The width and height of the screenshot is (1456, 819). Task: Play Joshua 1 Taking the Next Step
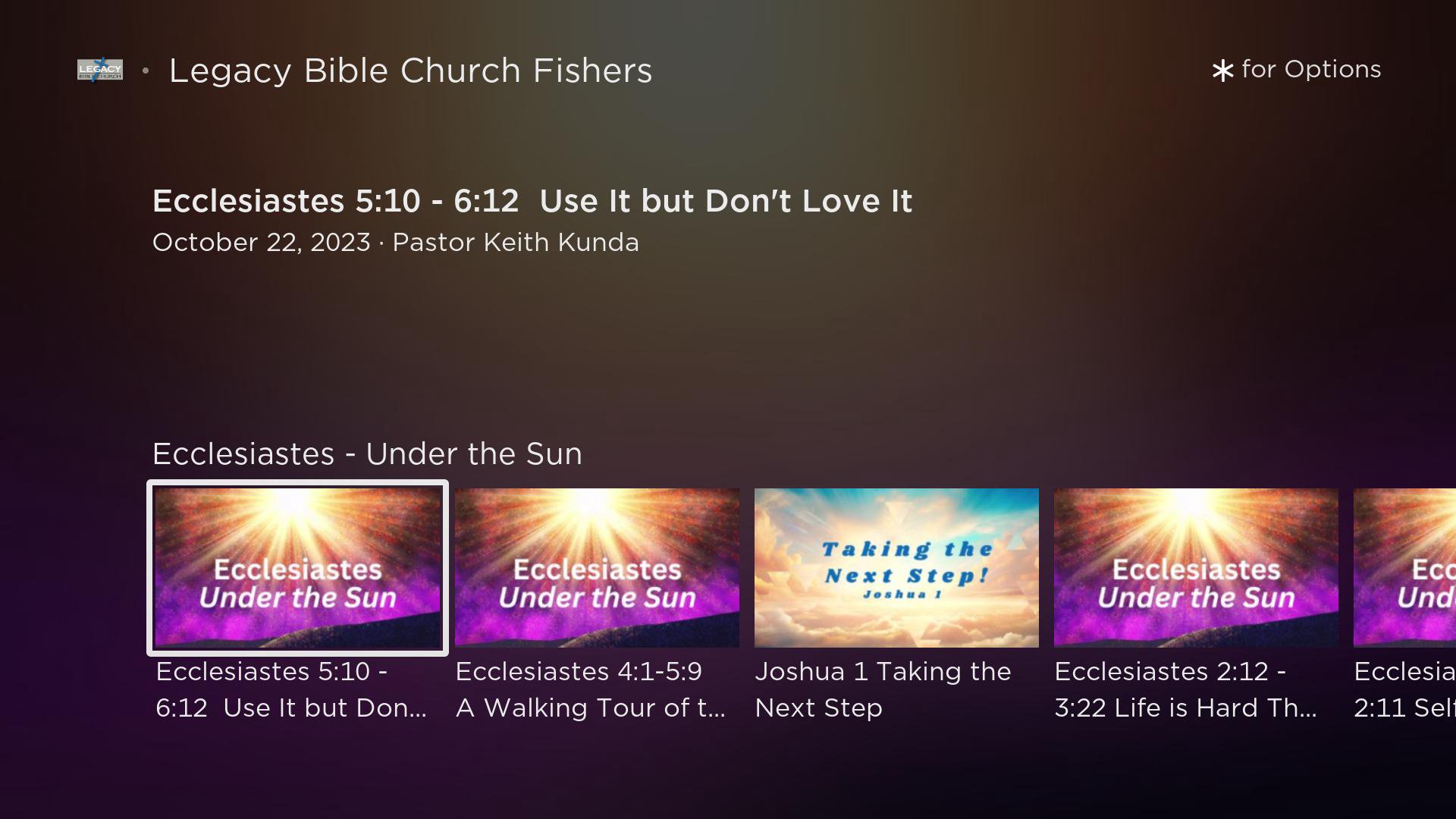[x=896, y=567]
